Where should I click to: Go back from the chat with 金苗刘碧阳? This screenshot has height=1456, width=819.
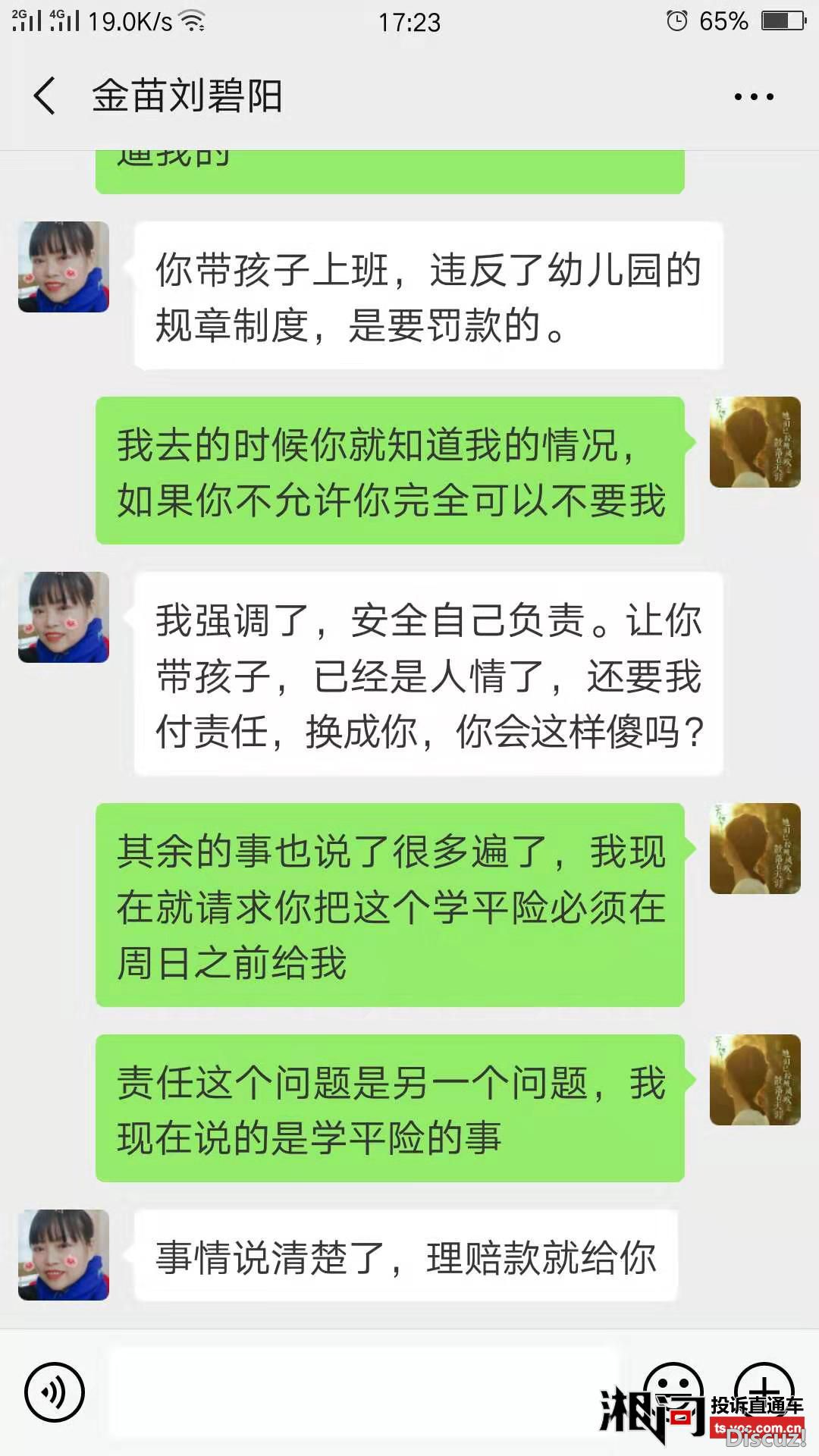point(45,96)
